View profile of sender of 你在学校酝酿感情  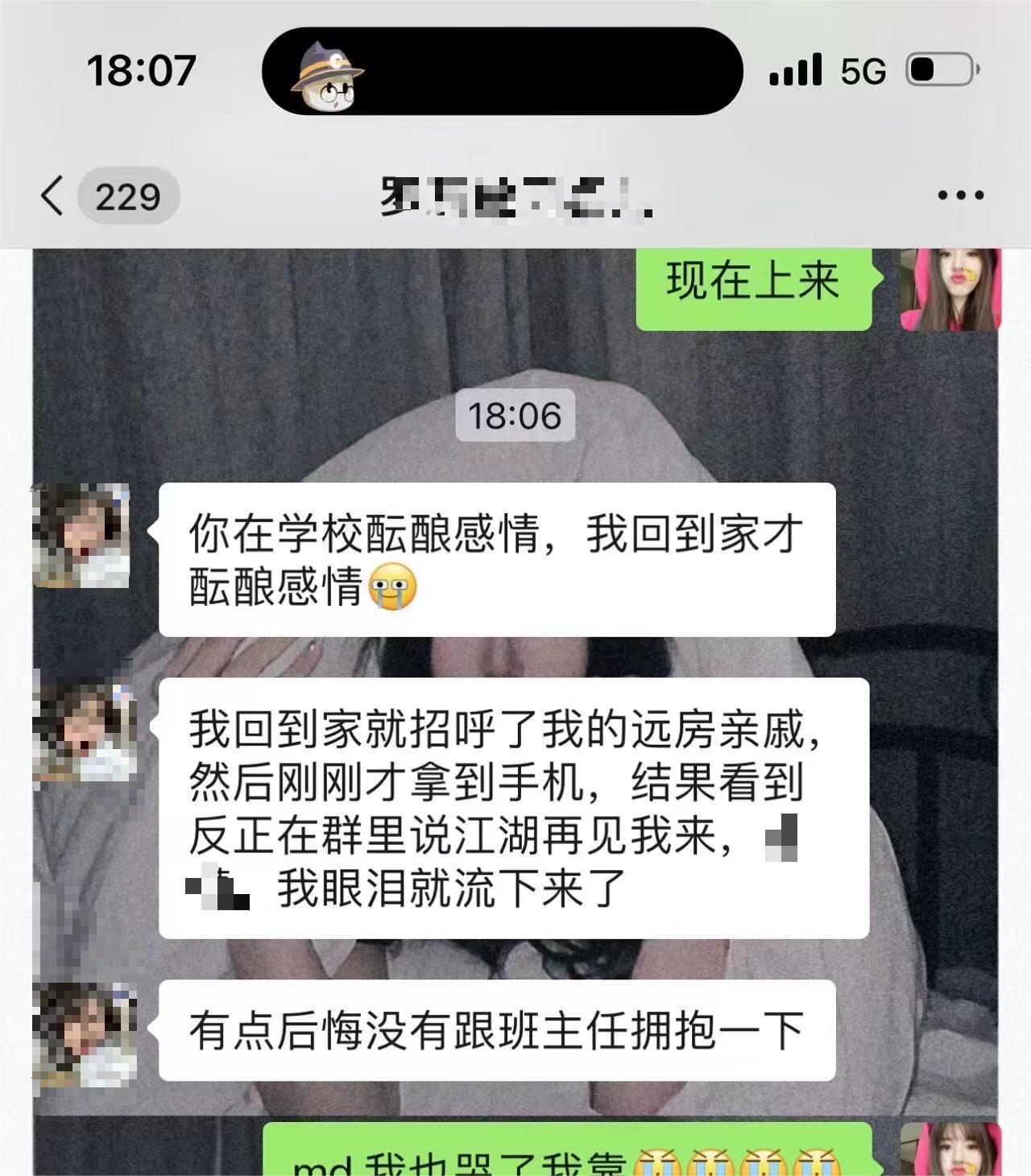pyautogui.click(x=81, y=534)
